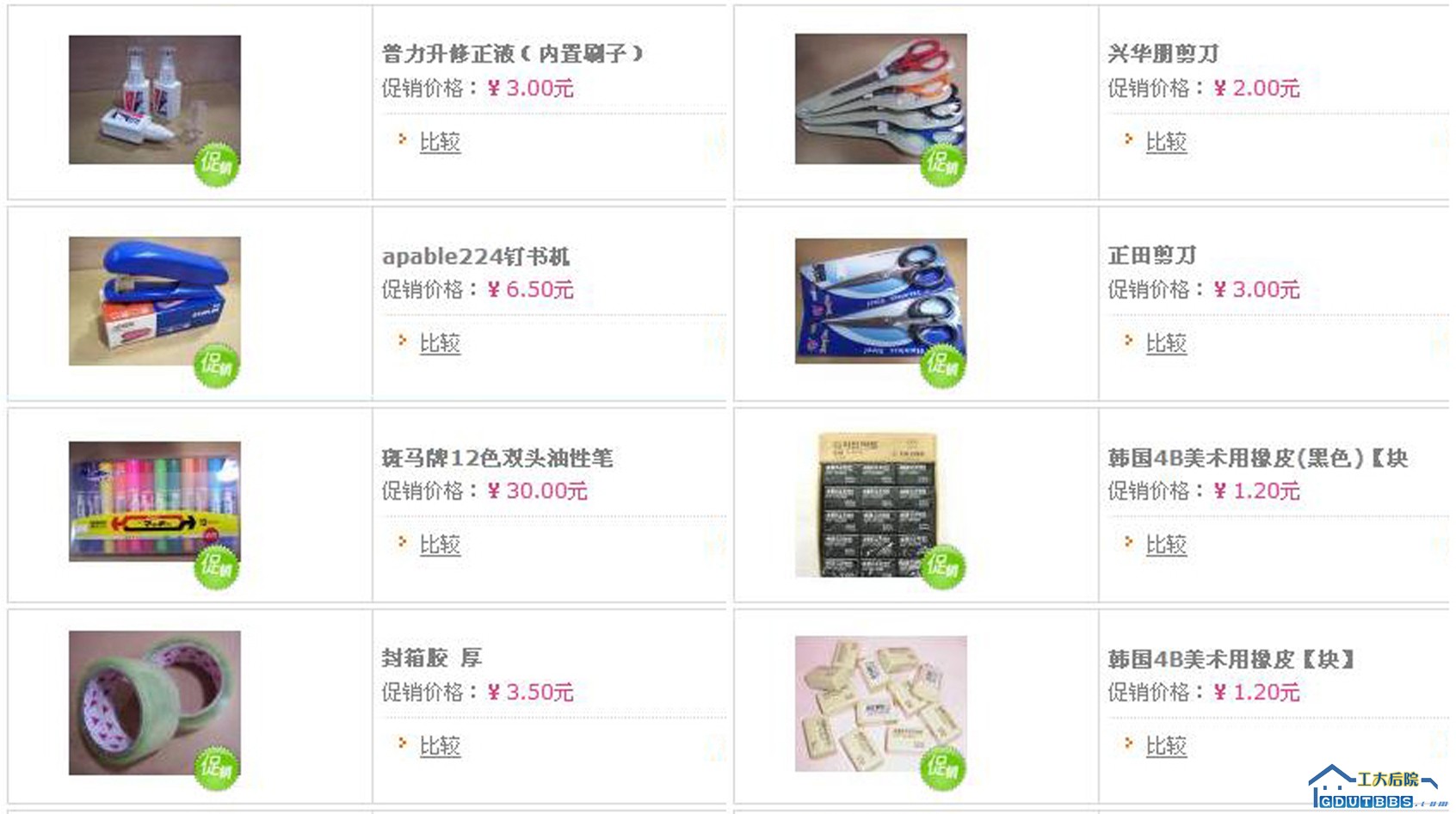Open the 斑马牌12色双头油性笔 title link
The height and width of the screenshot is (814, 1456).
click(497, 458)
